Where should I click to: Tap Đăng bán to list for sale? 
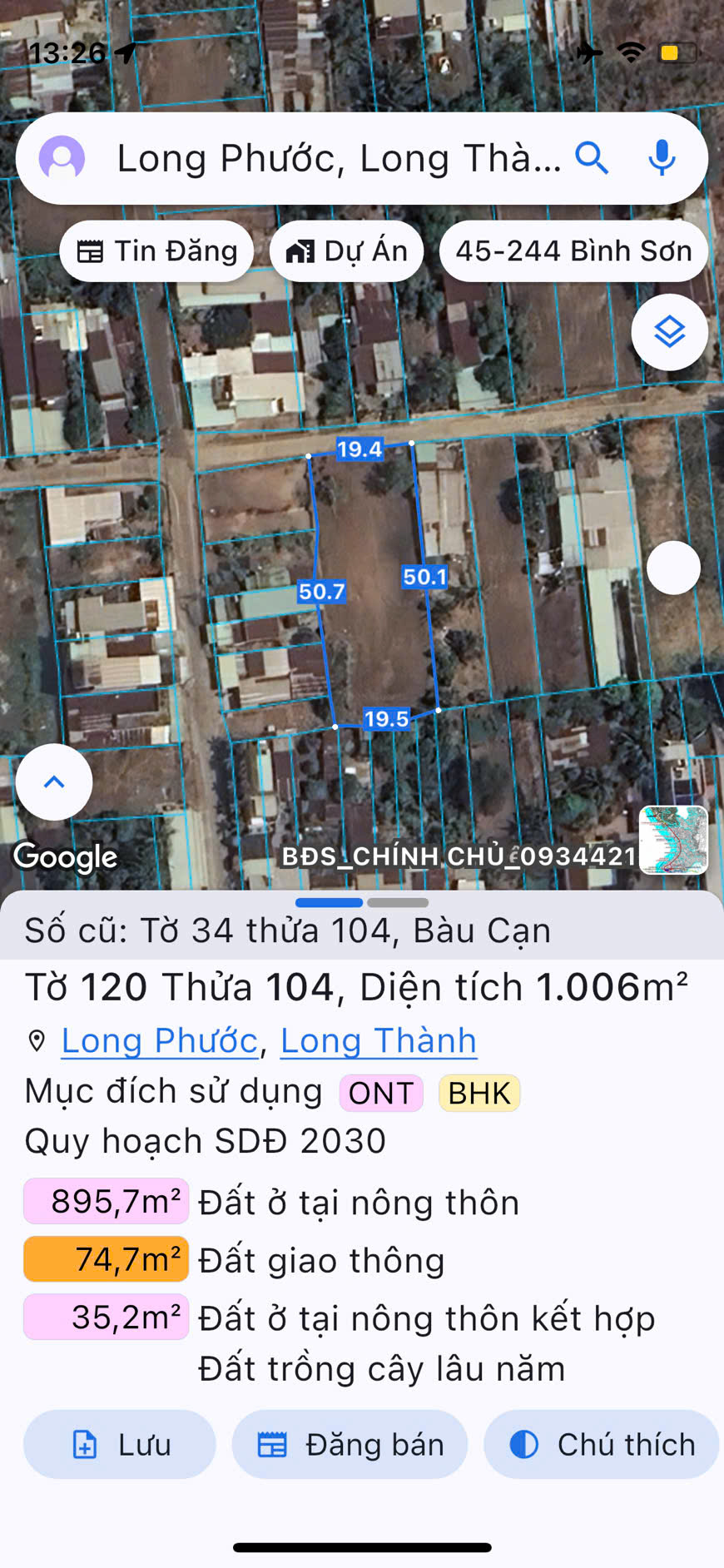(x=350, y=1445)
